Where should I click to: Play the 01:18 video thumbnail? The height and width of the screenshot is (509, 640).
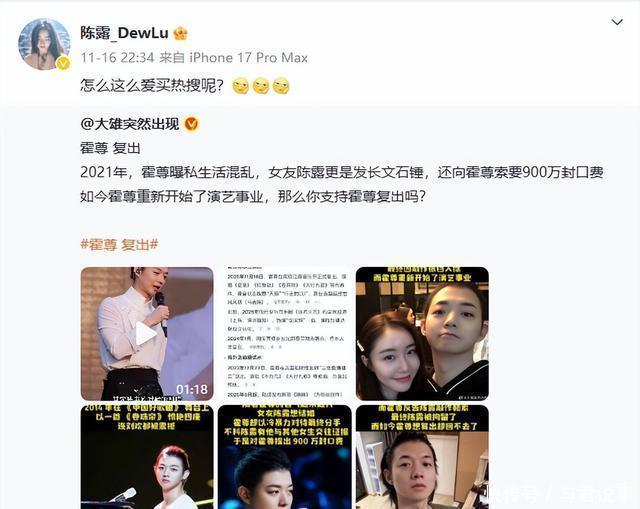tap(147, 333)
